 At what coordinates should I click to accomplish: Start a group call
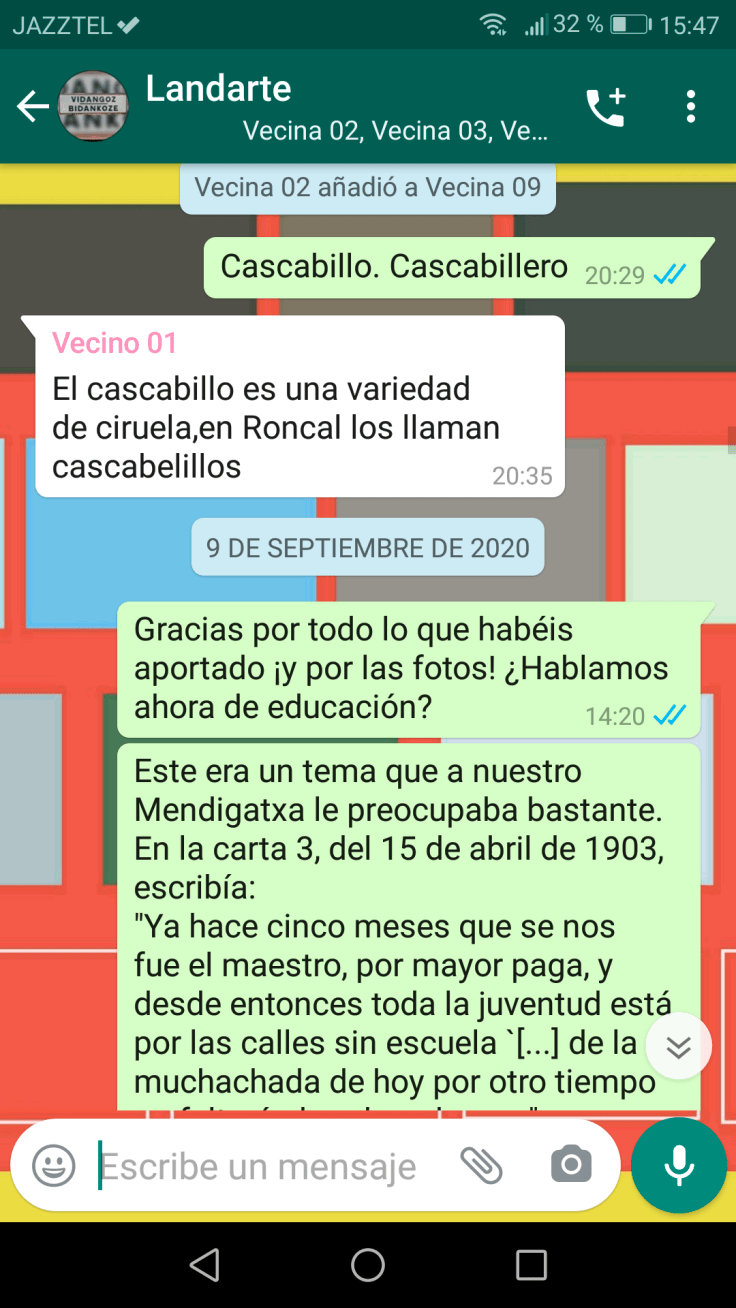point(605,107)
